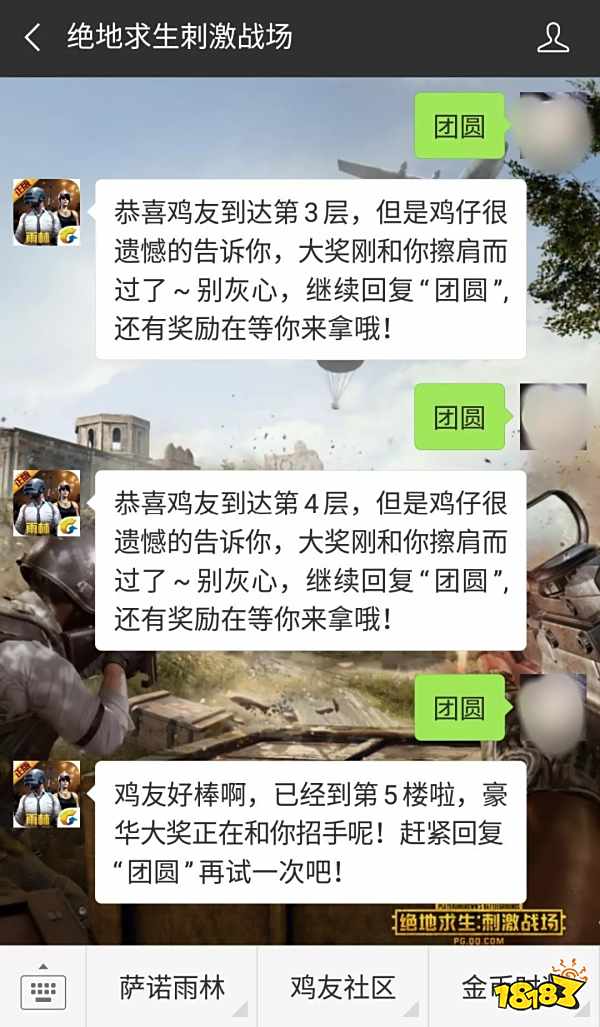This screenshot has width=600, height=1027.
Task: Switch to keyboard input mode
Action: tap(42, 987)
